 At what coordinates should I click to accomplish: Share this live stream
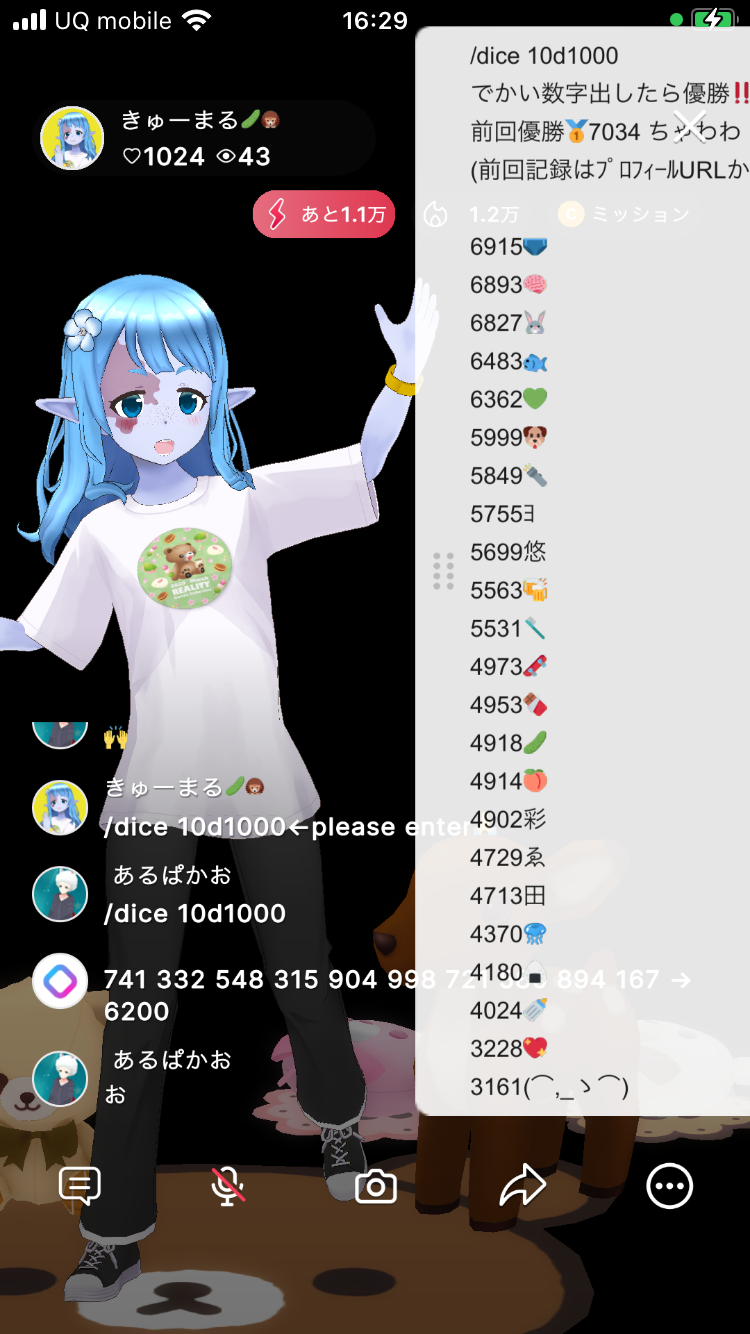(522, 1186)
